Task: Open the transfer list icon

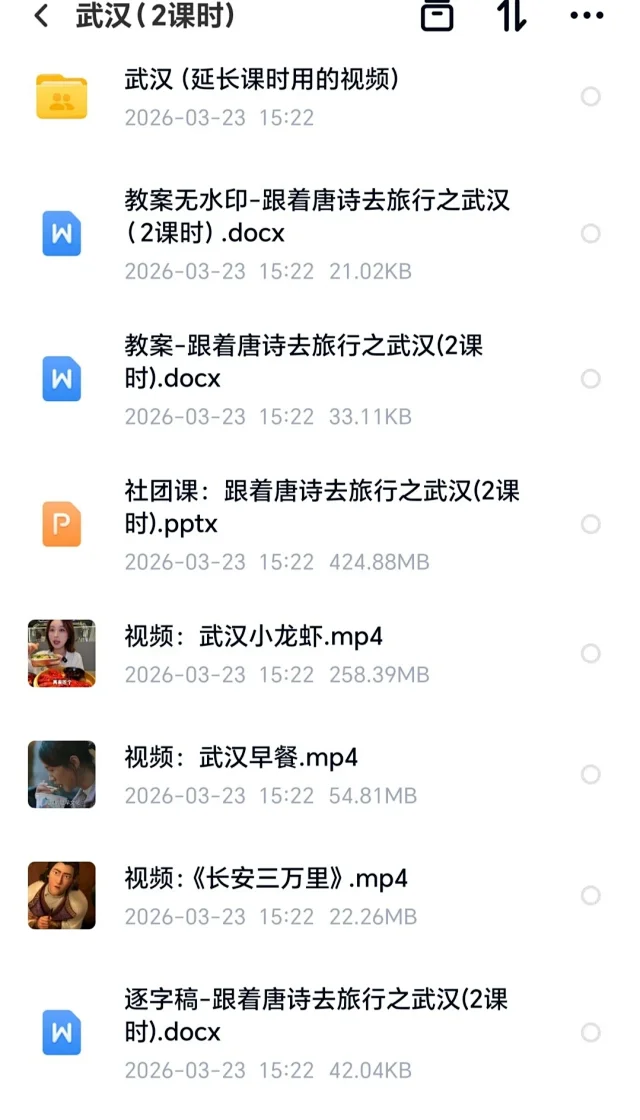Action: pos(437,16)
